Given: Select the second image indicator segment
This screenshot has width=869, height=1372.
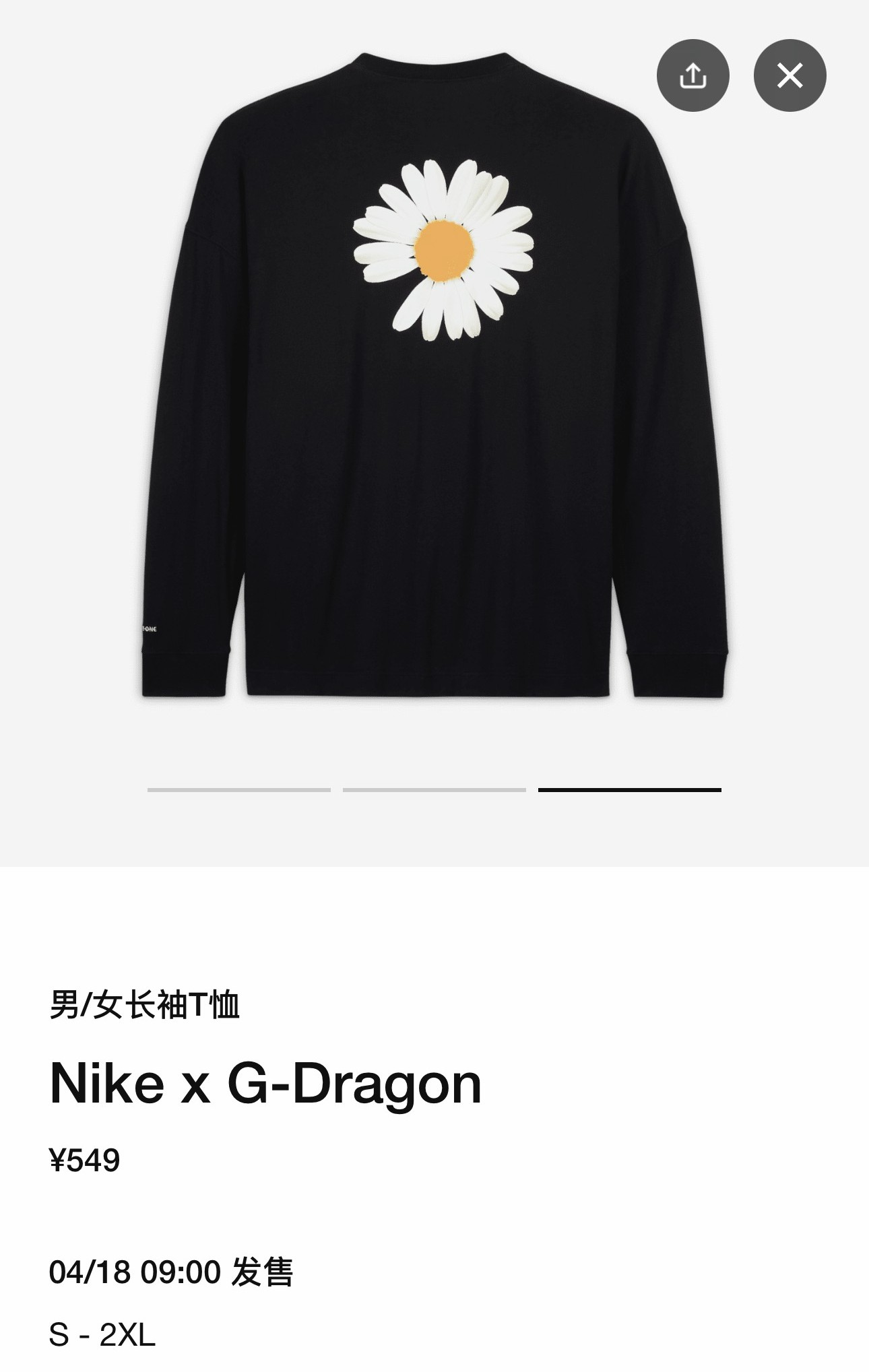Looking at the screenshot, I should (x=434, y=789).
